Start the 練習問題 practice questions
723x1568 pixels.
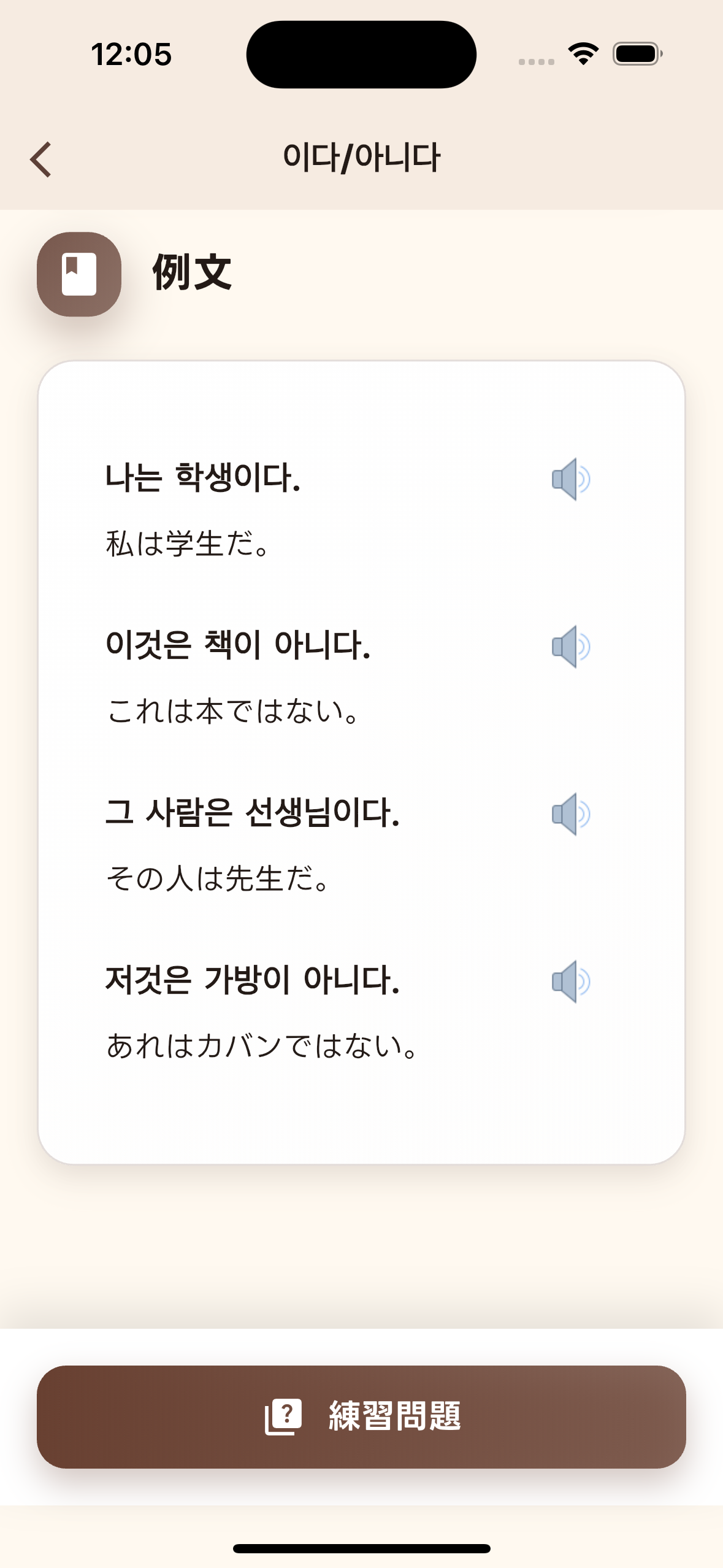[x=361, y=1416]
